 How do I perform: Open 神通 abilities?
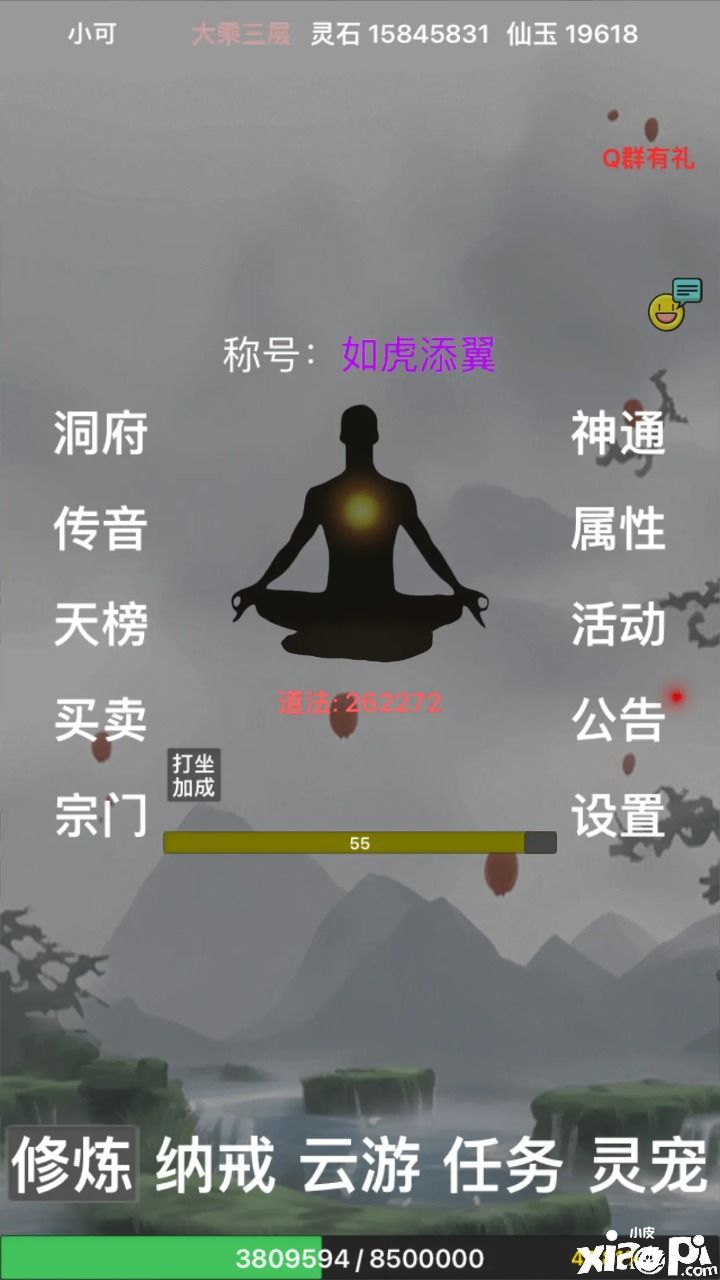[x=618, y=435]
